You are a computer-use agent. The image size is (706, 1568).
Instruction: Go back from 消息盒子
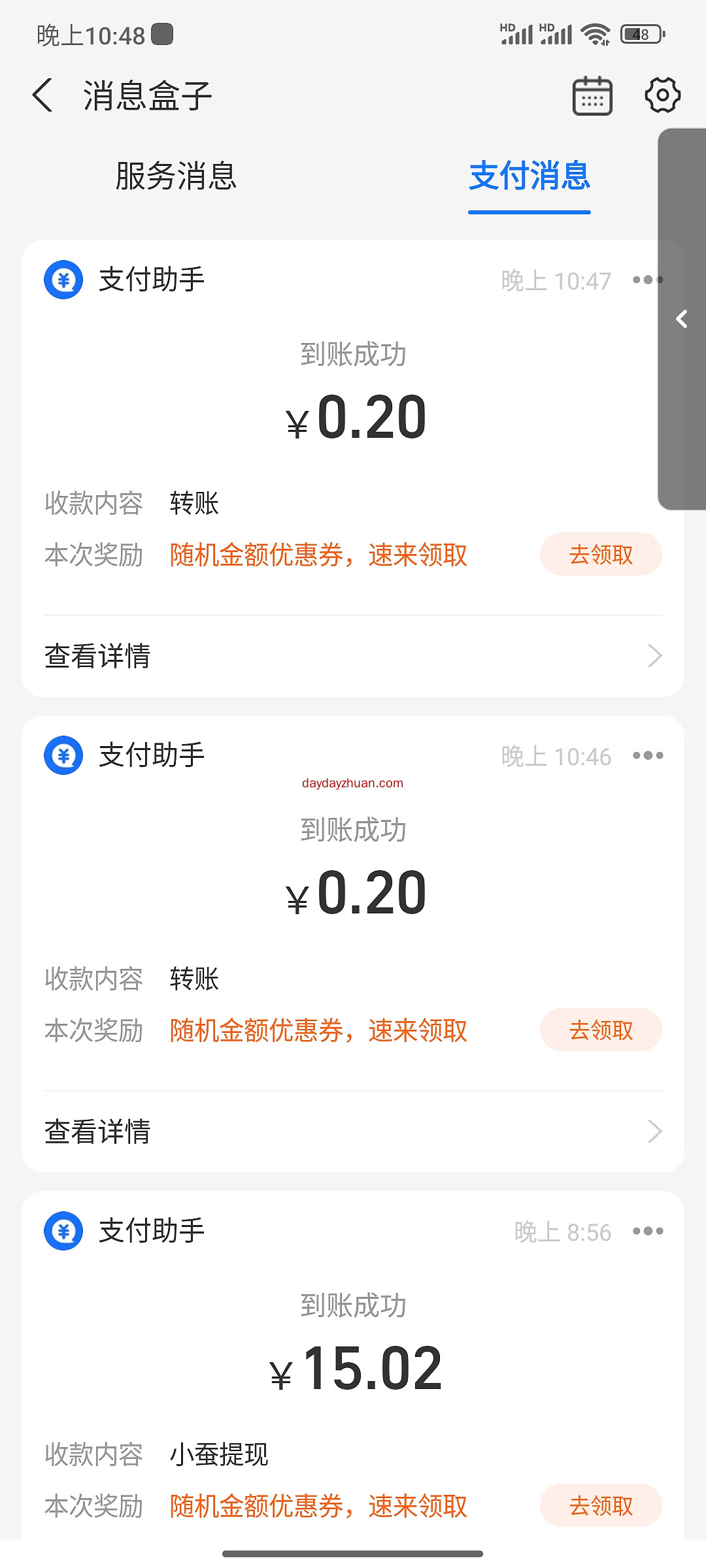coord(43,95)
